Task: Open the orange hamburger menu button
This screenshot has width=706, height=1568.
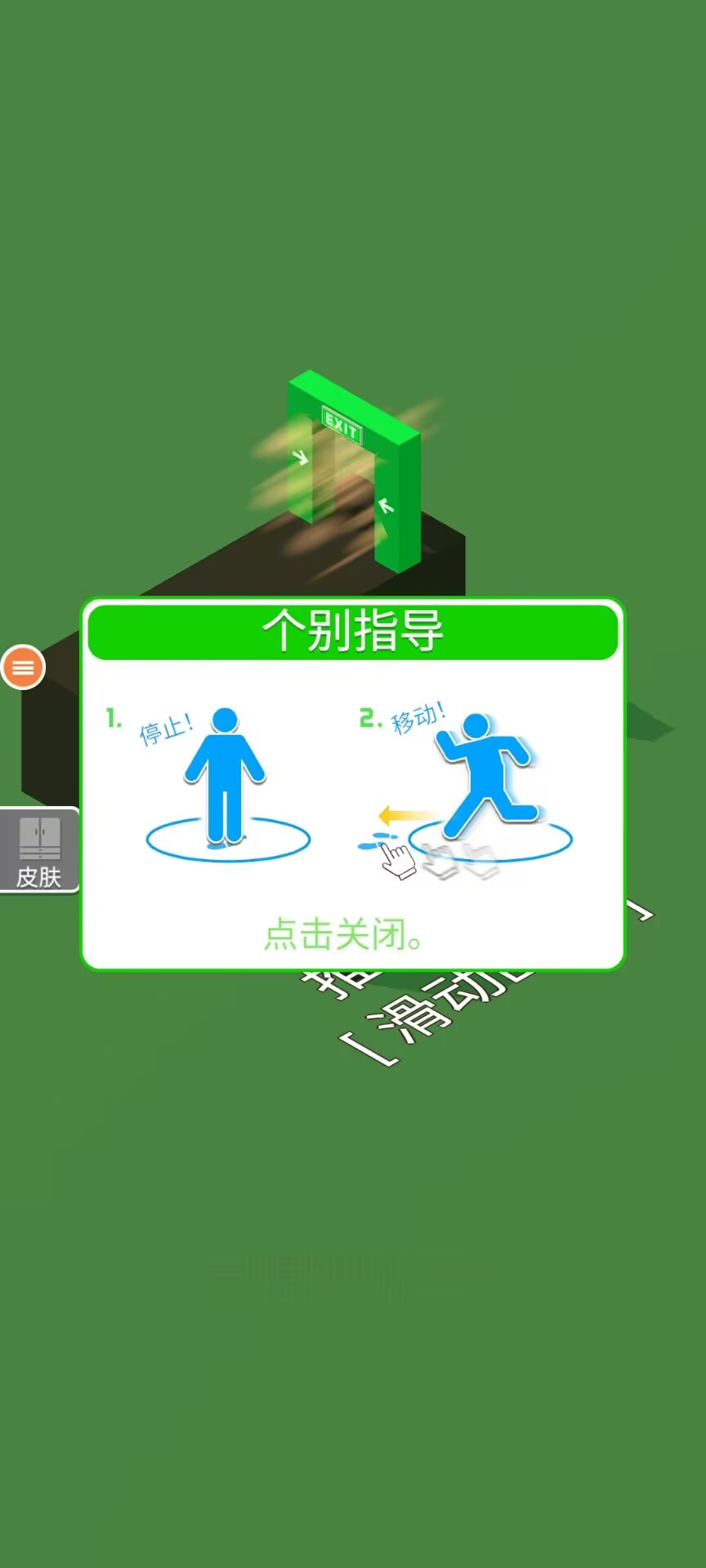Action: coord(23,667)
